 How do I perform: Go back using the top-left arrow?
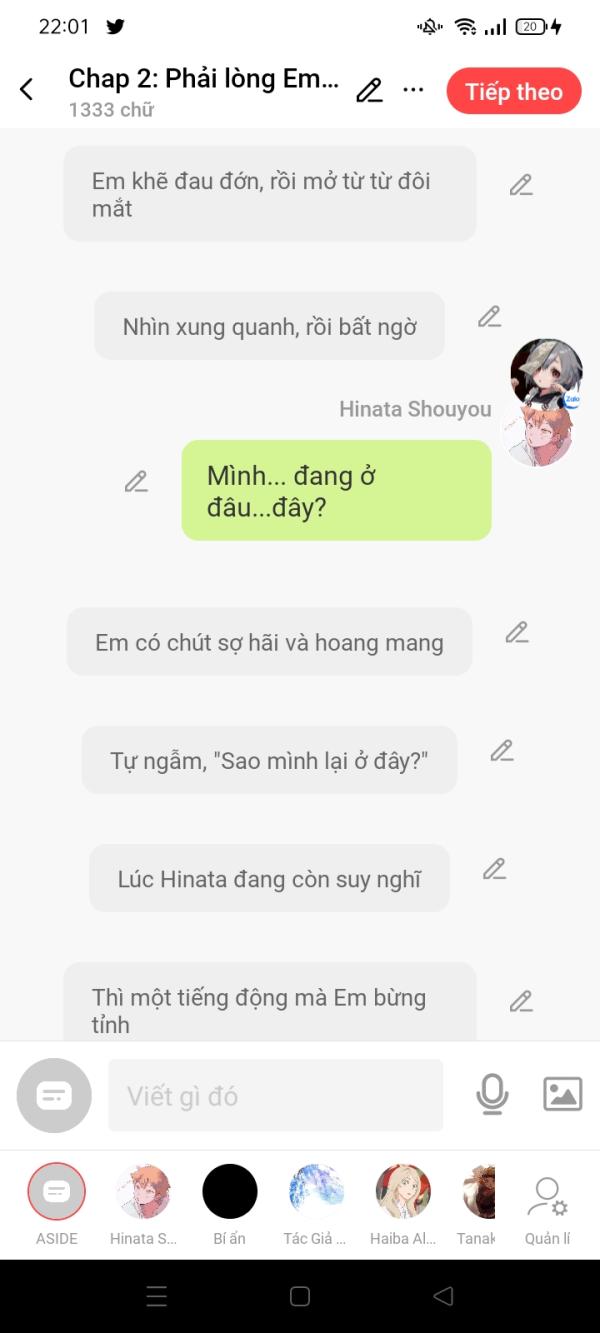coord(27,90)
